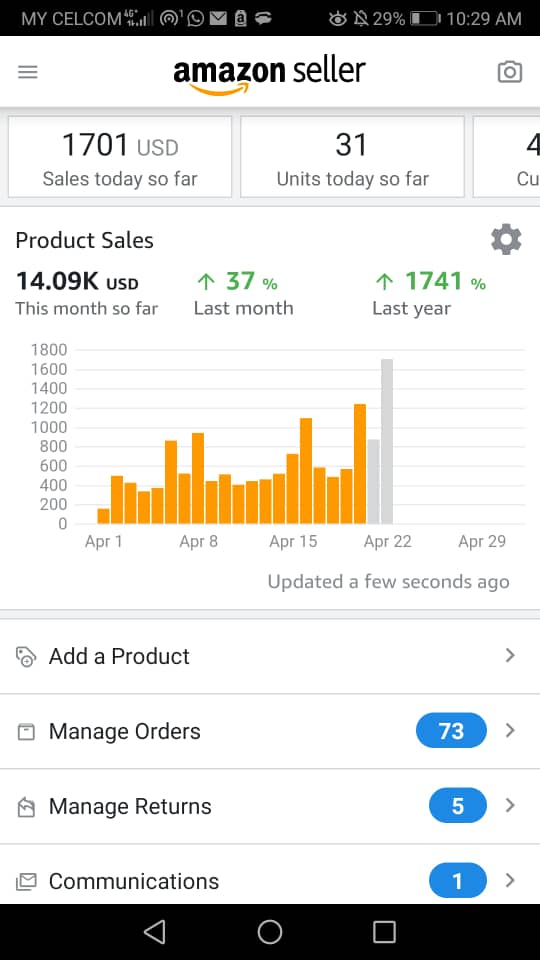Open the hamburger drawer menu
This screenshot has width=540, height=960.
point(28,72)
